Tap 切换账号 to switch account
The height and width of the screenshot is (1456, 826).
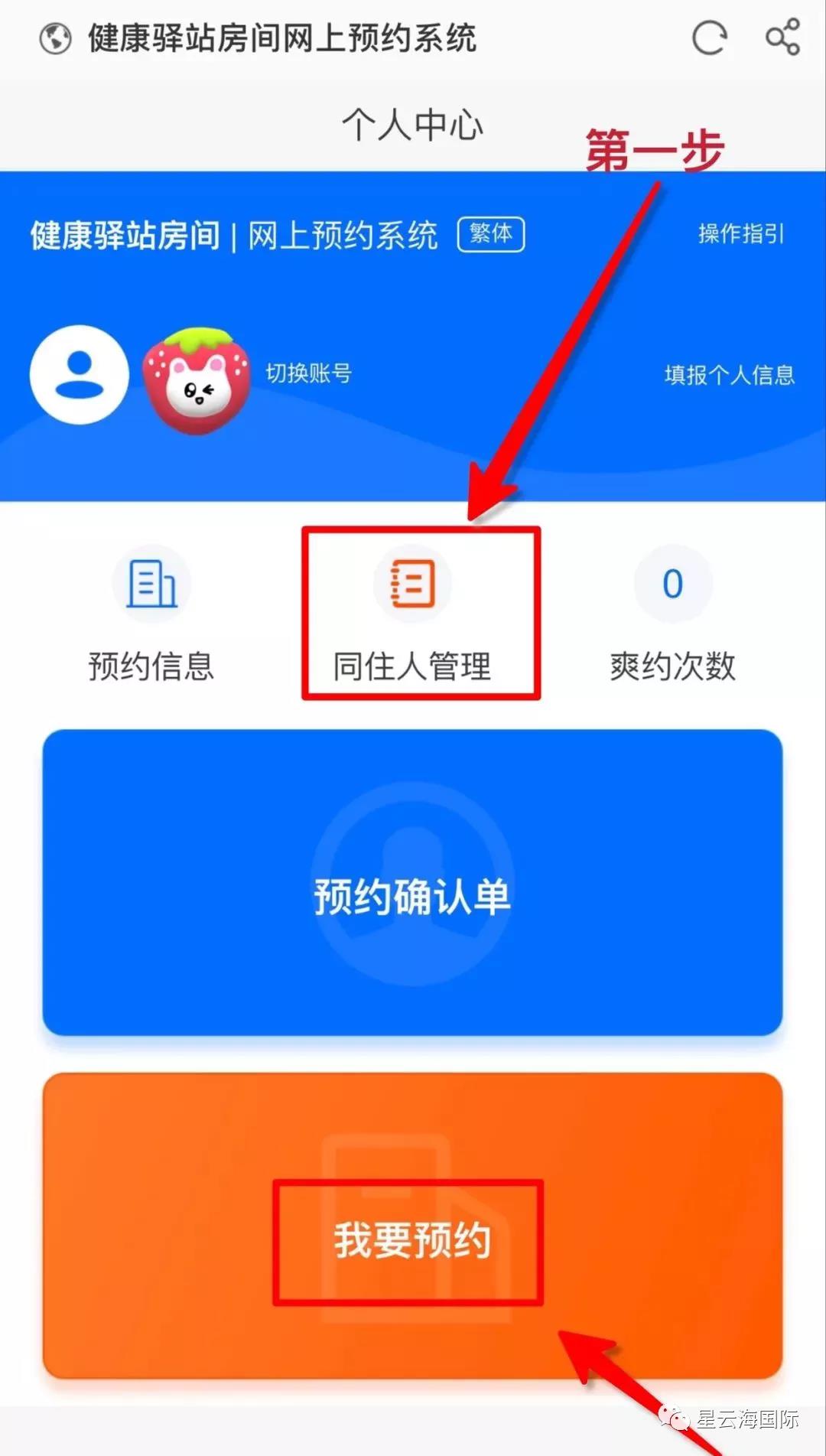point(308,373)
